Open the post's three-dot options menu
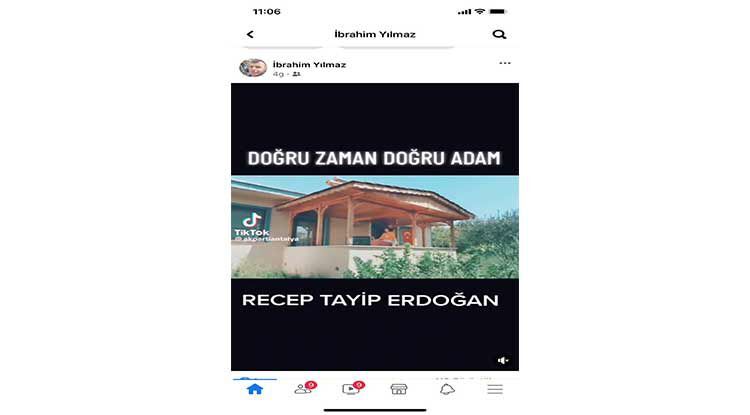The image size is (750, 415). pyautogui.click(x=505, y=63)
